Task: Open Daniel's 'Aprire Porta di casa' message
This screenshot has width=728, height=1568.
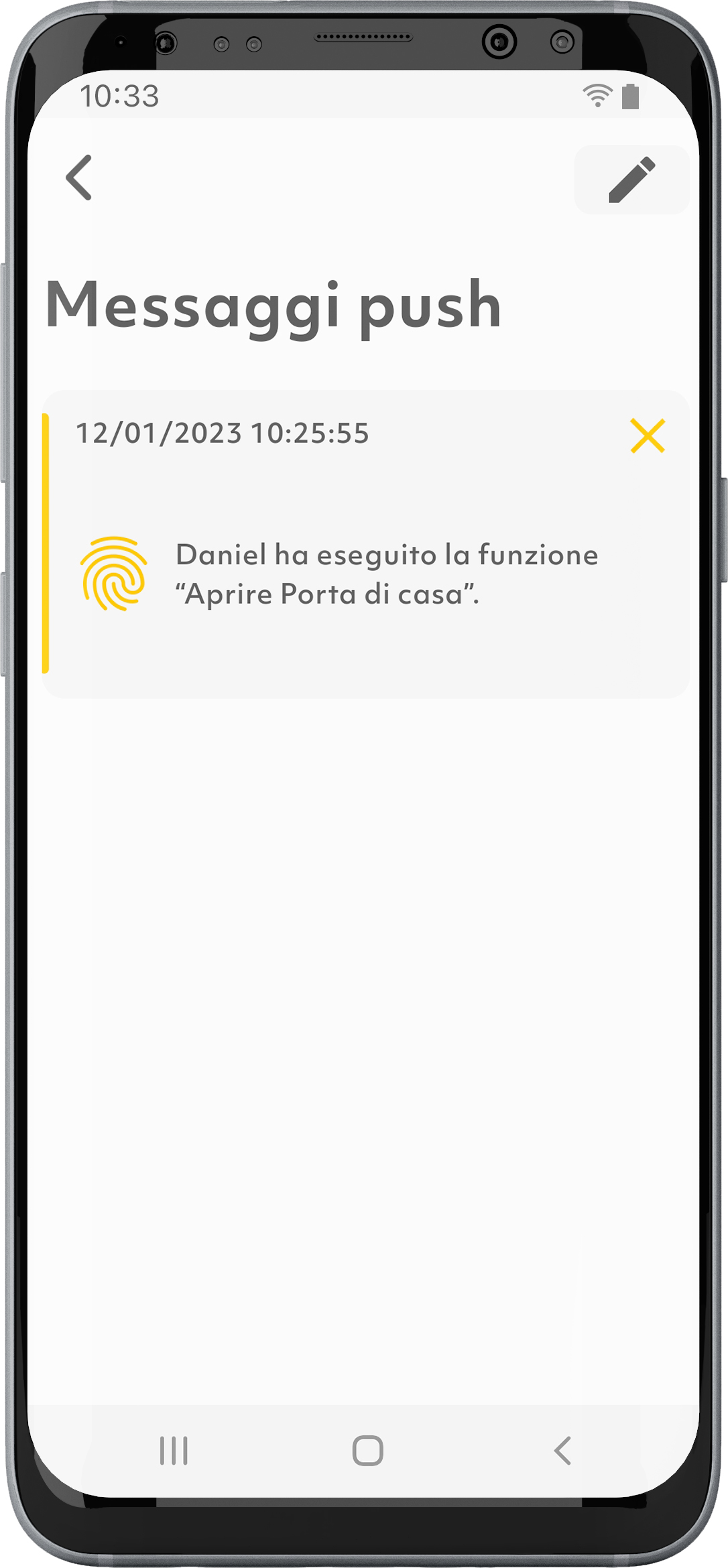Action: 386,574
